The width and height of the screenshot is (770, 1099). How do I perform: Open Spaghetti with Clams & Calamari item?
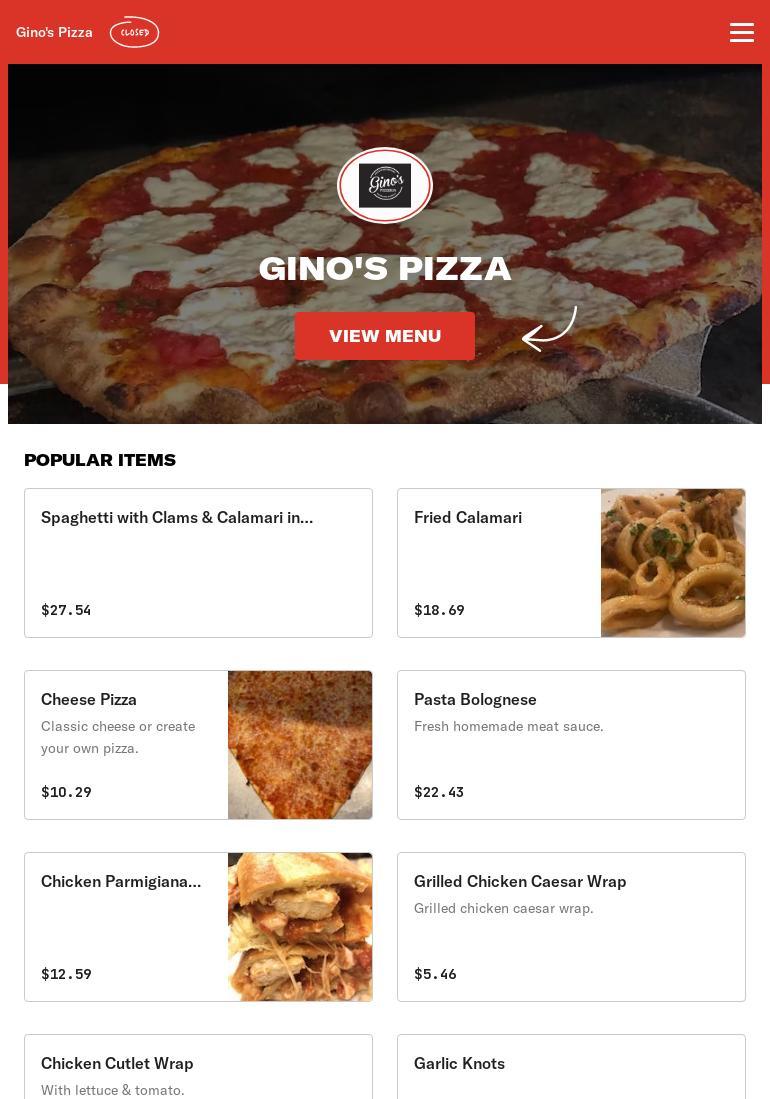click(198, 563)
